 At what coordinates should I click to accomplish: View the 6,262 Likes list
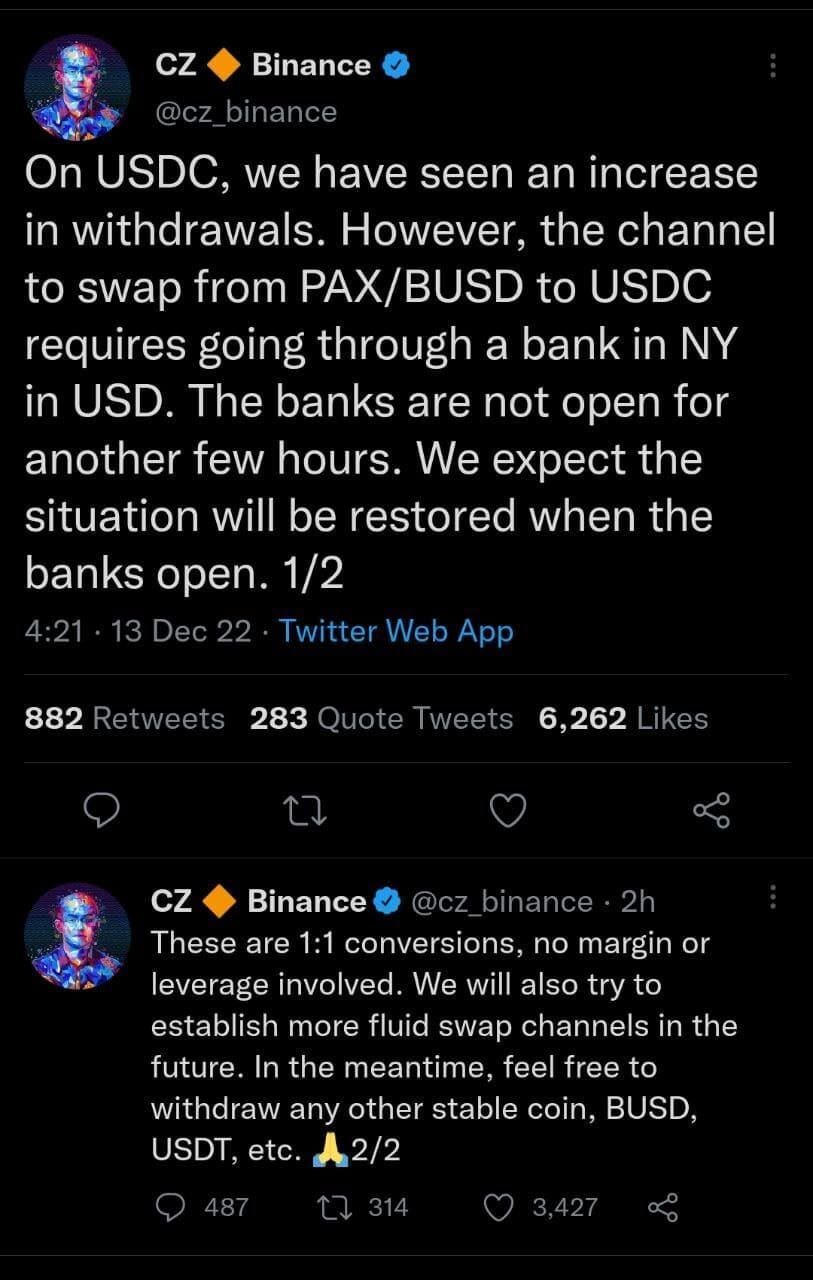click(x=622, y=718)
